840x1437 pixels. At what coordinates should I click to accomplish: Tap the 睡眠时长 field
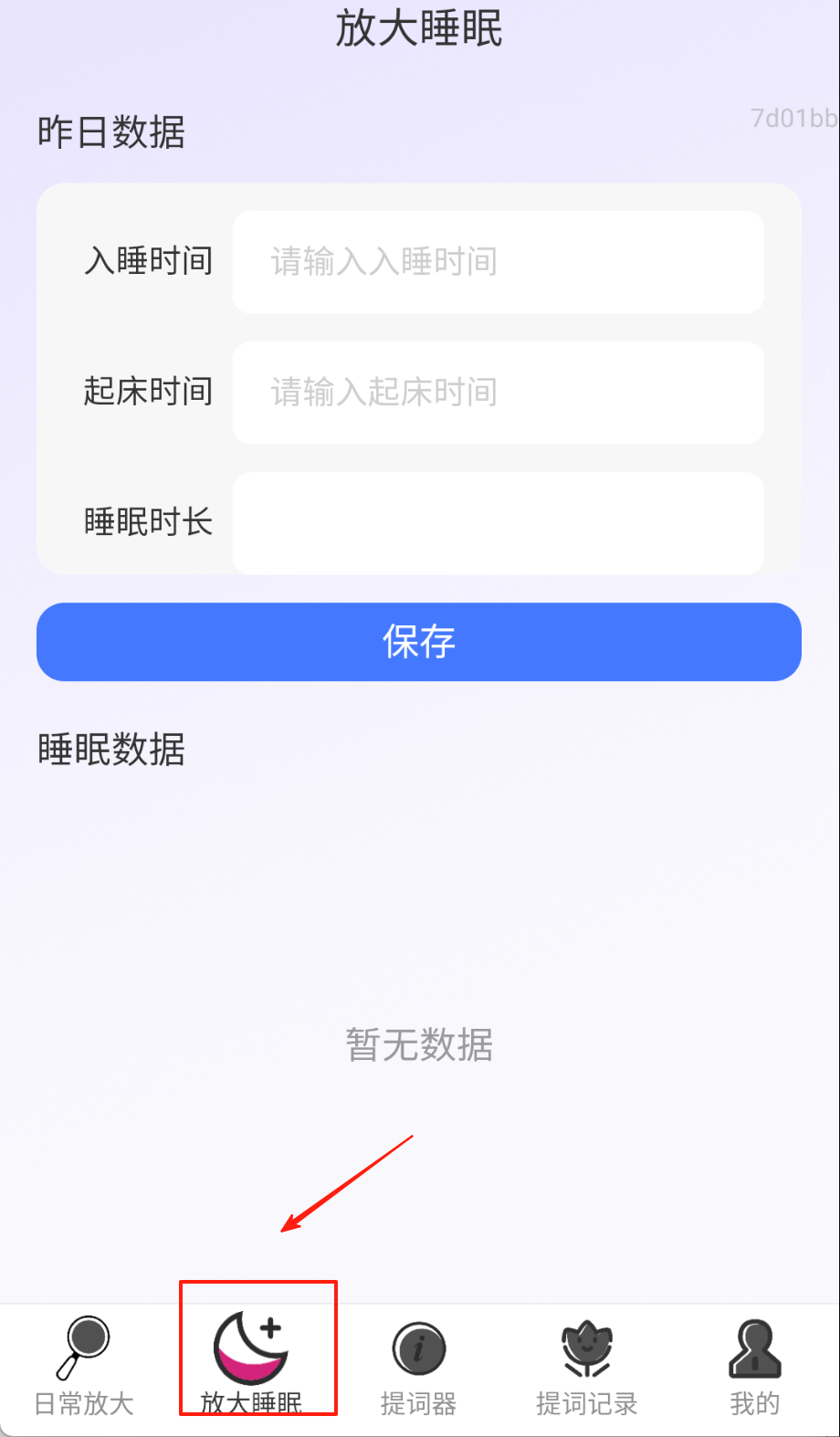click(x=498, y=523)
